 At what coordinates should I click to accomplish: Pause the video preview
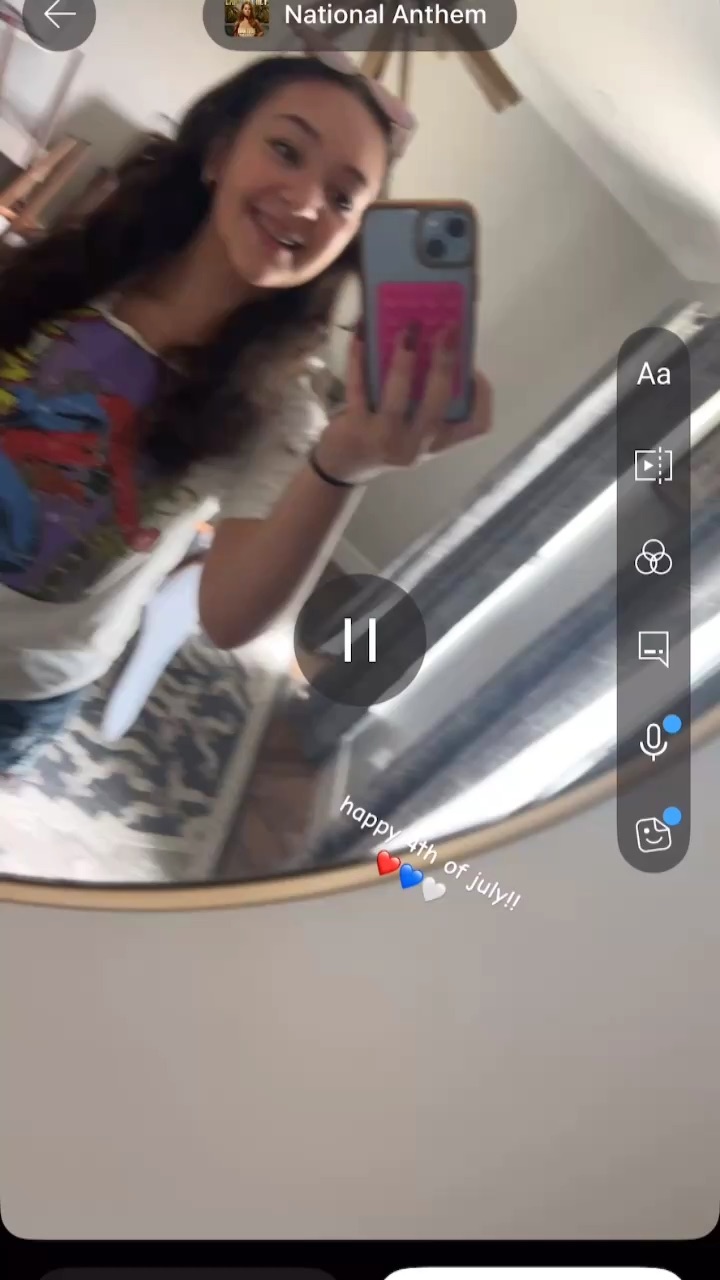click(x=360, y=640)
